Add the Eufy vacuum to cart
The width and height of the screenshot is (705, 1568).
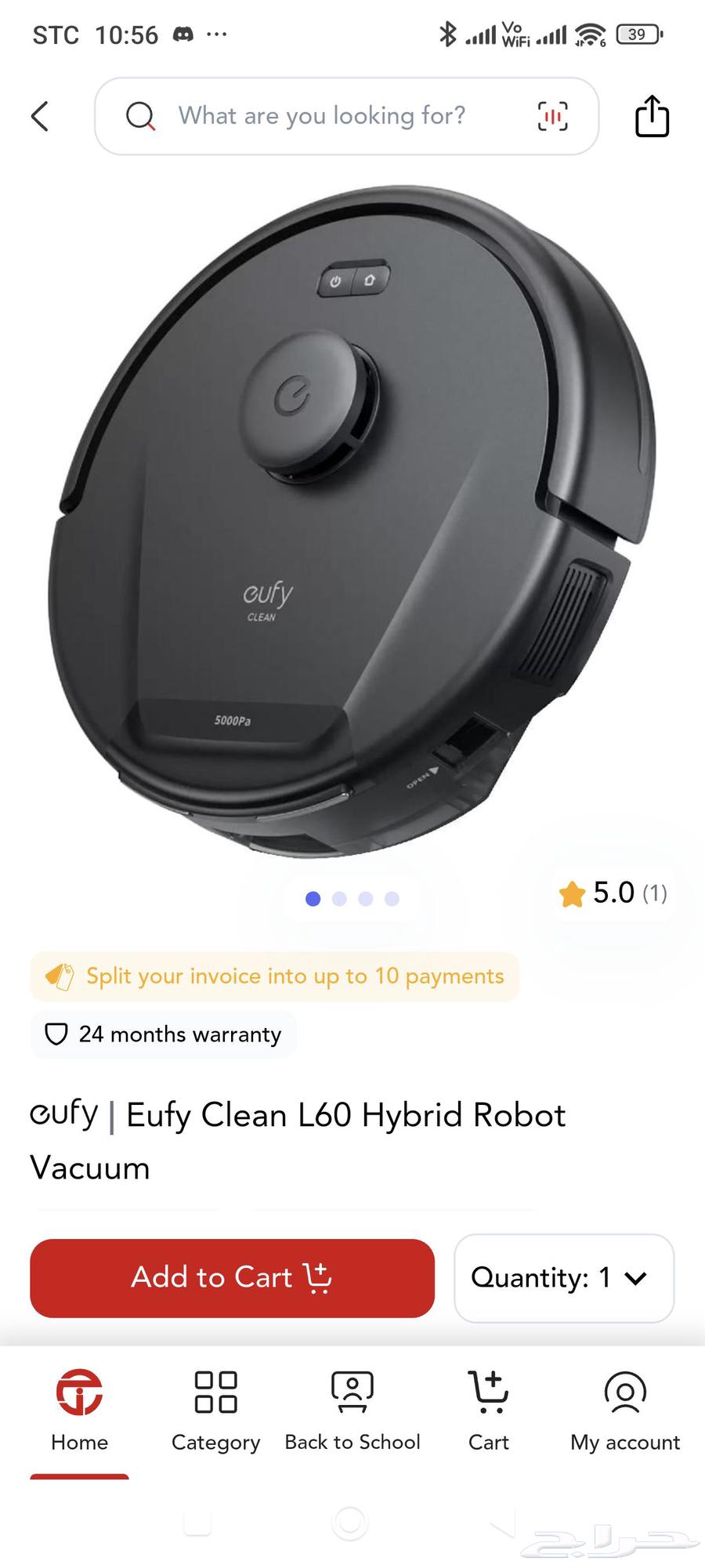click(231, 1277)
